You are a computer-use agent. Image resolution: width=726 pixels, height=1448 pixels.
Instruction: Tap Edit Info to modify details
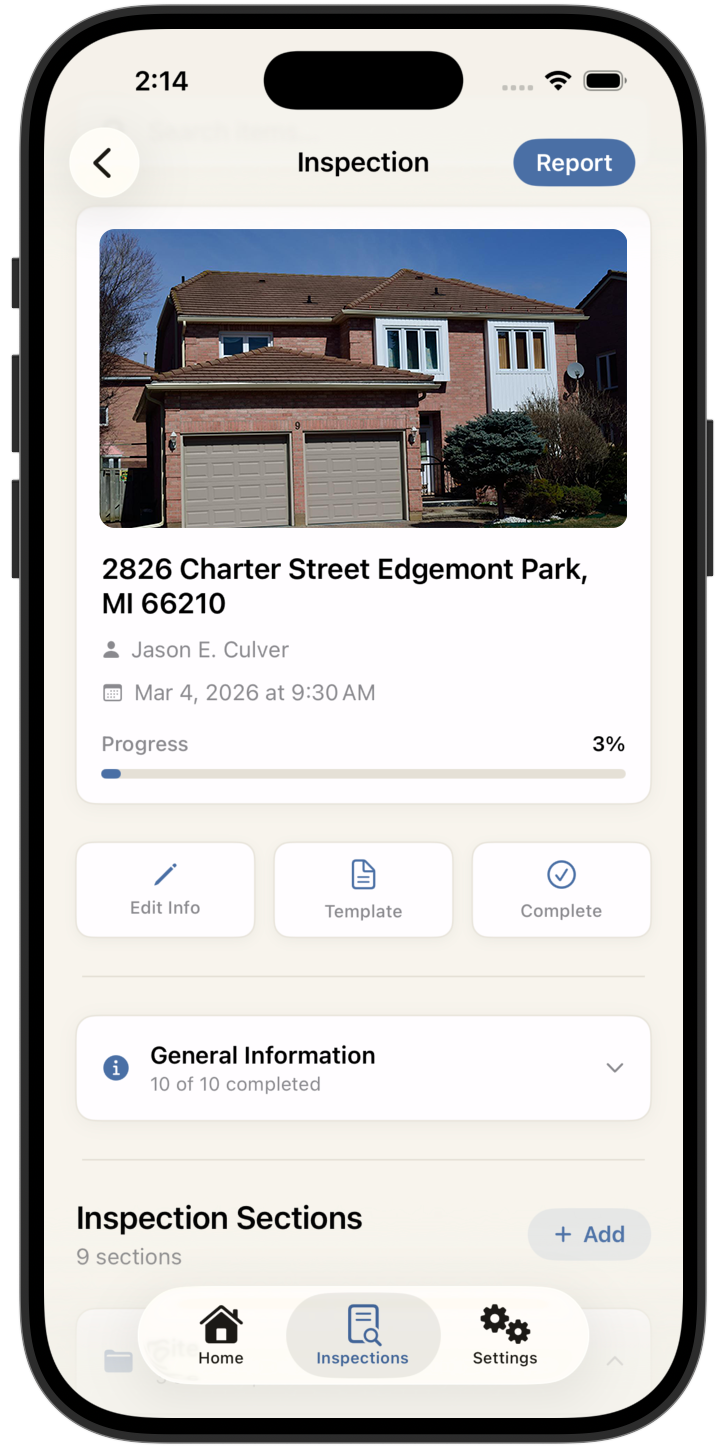coord(165,889)
